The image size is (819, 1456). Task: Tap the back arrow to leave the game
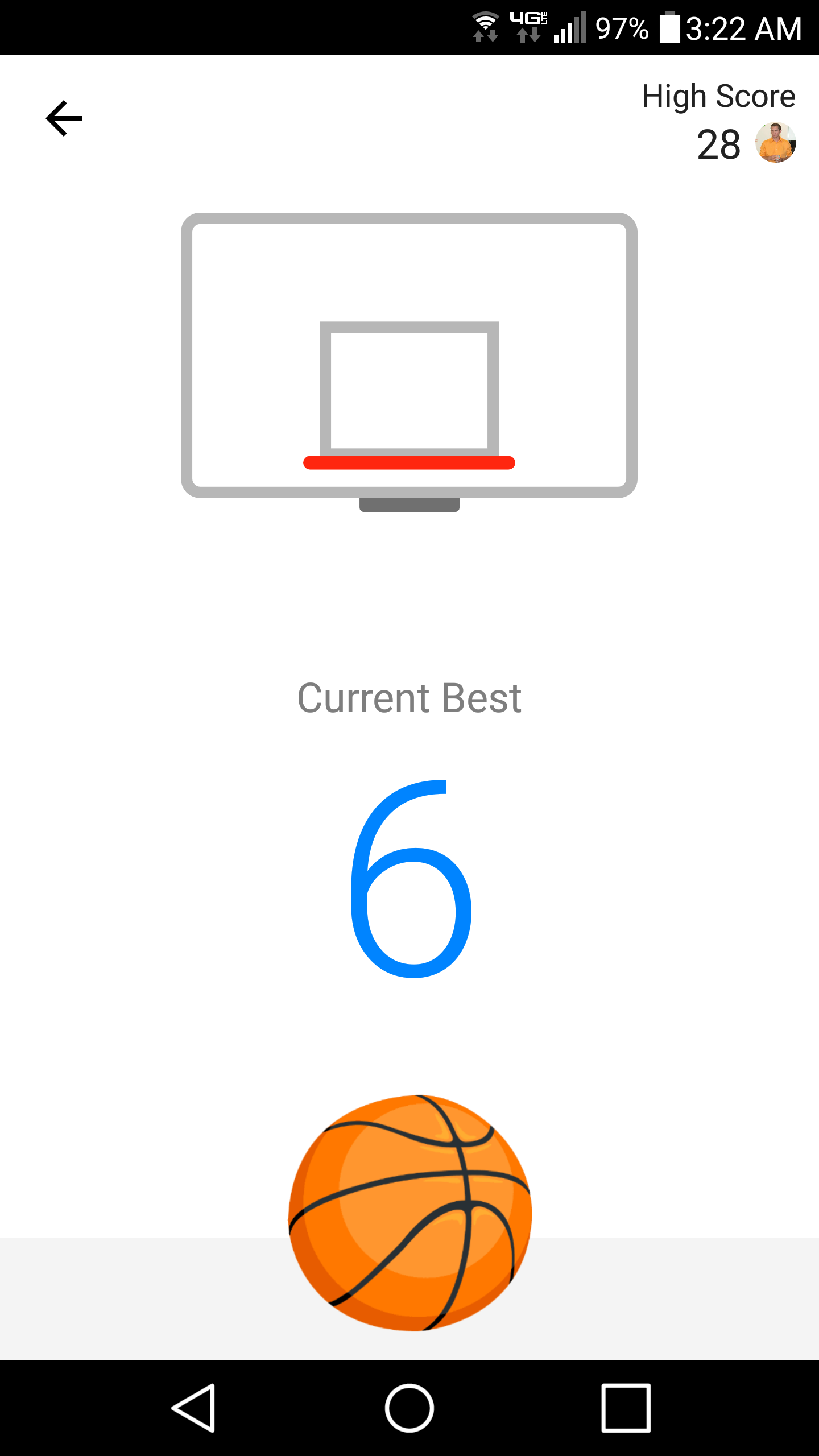64,118
